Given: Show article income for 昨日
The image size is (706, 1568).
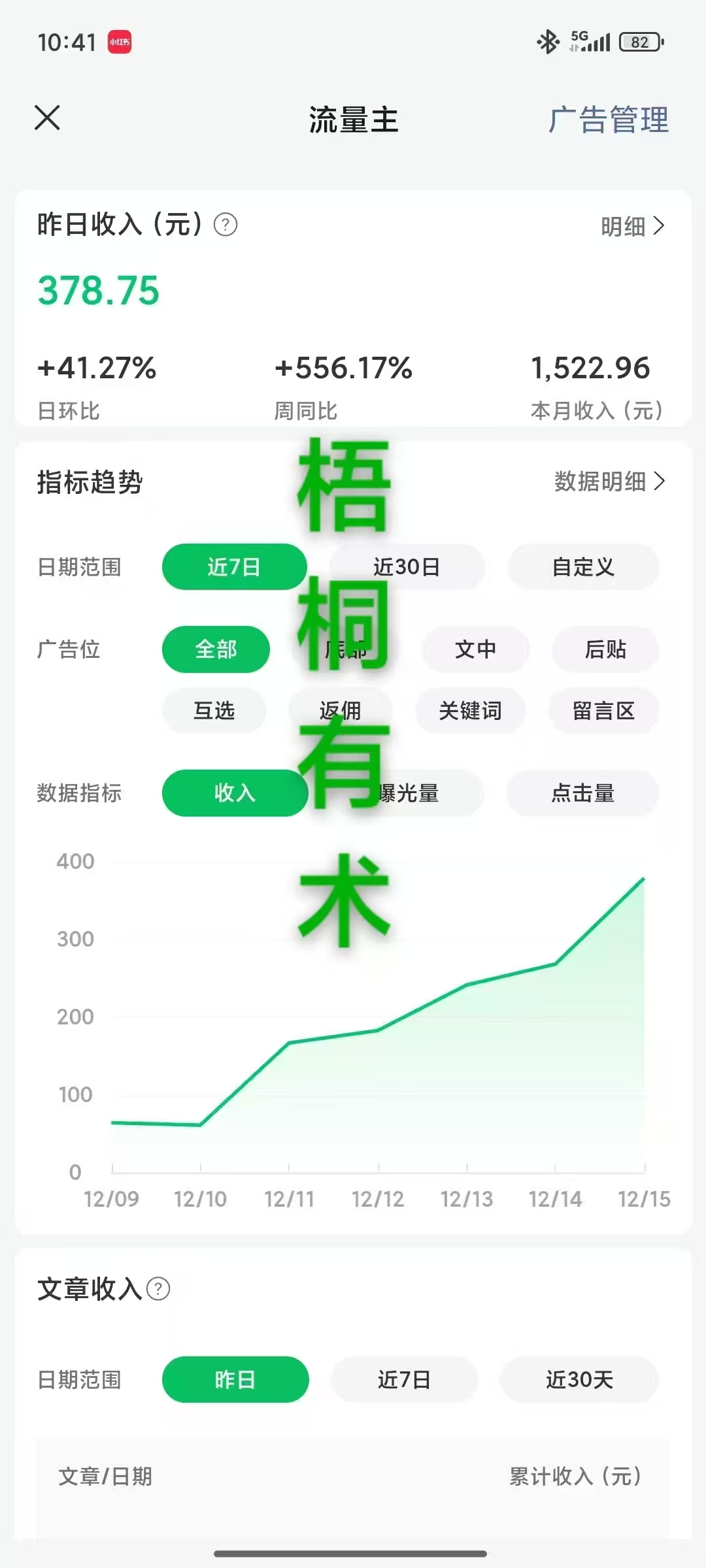Looking at the screenshot, I should tap(235, 1380).
